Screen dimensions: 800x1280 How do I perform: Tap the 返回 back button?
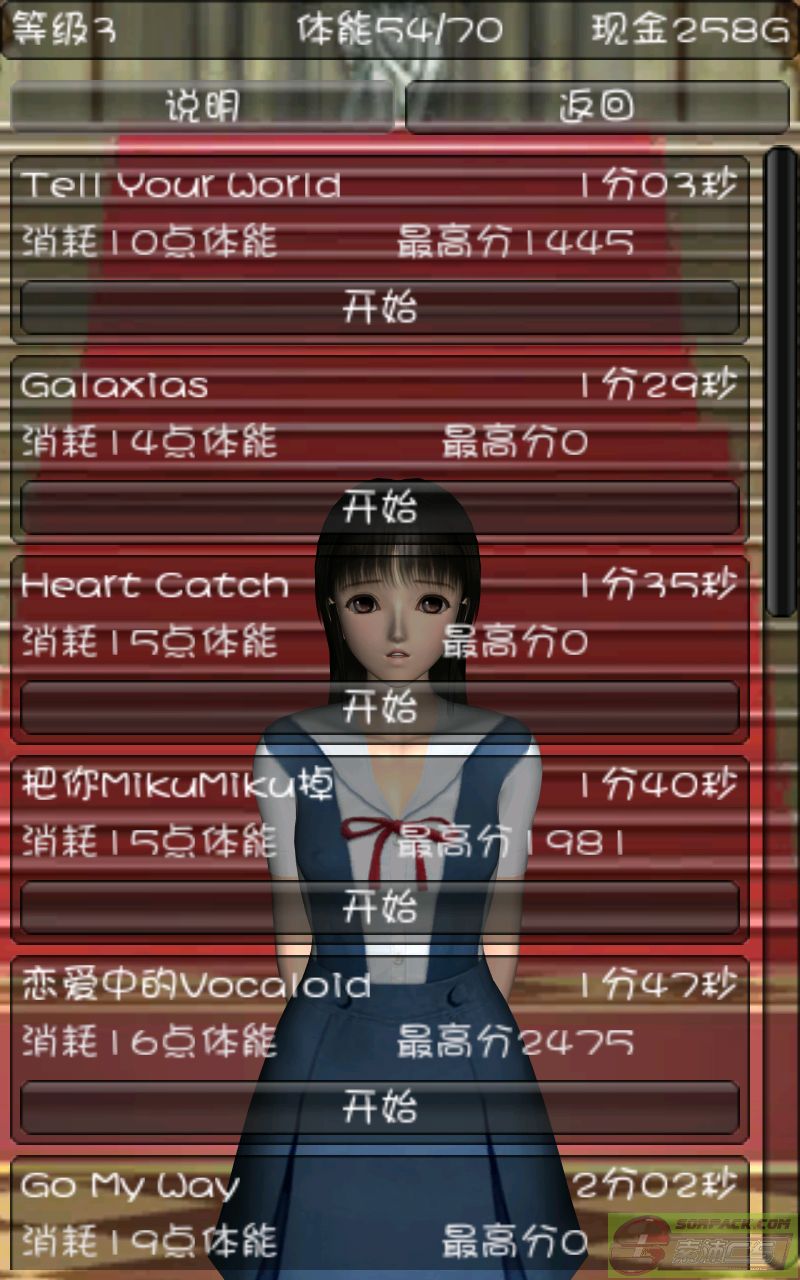pyautogui.click(x=597, y=106)
